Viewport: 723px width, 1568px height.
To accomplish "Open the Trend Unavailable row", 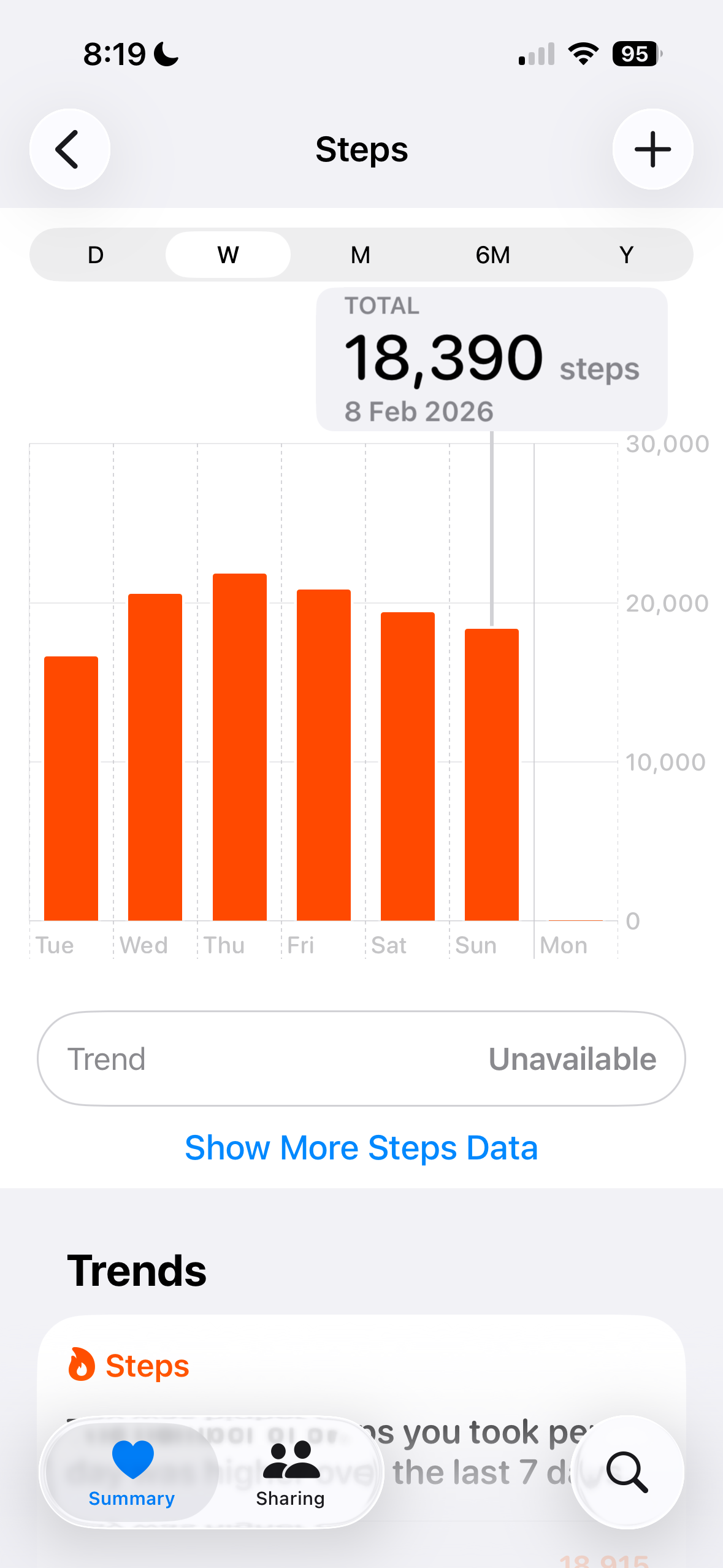I will (361, 1059).
